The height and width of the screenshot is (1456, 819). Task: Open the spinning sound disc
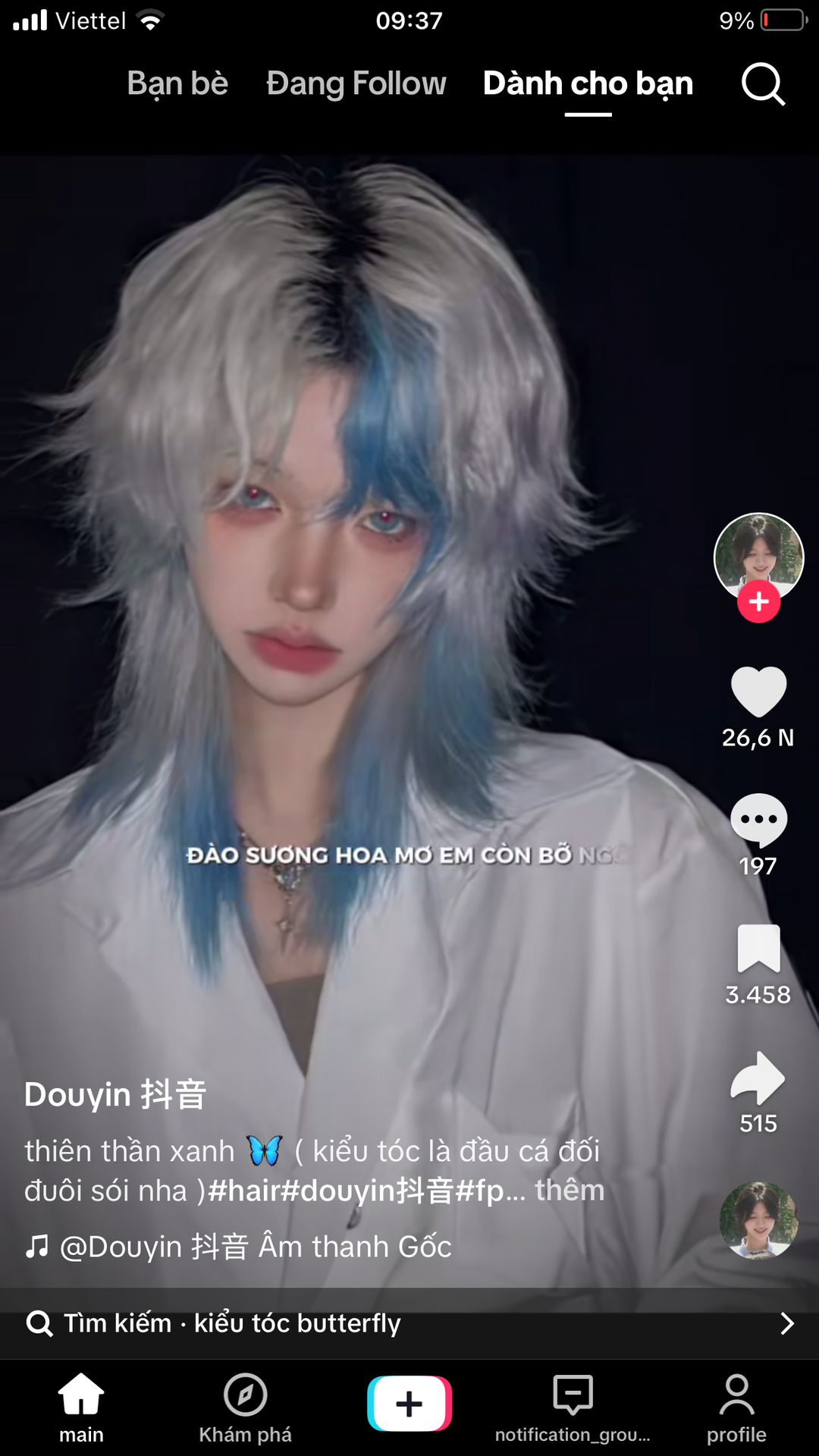click(x=758, y=1219)
